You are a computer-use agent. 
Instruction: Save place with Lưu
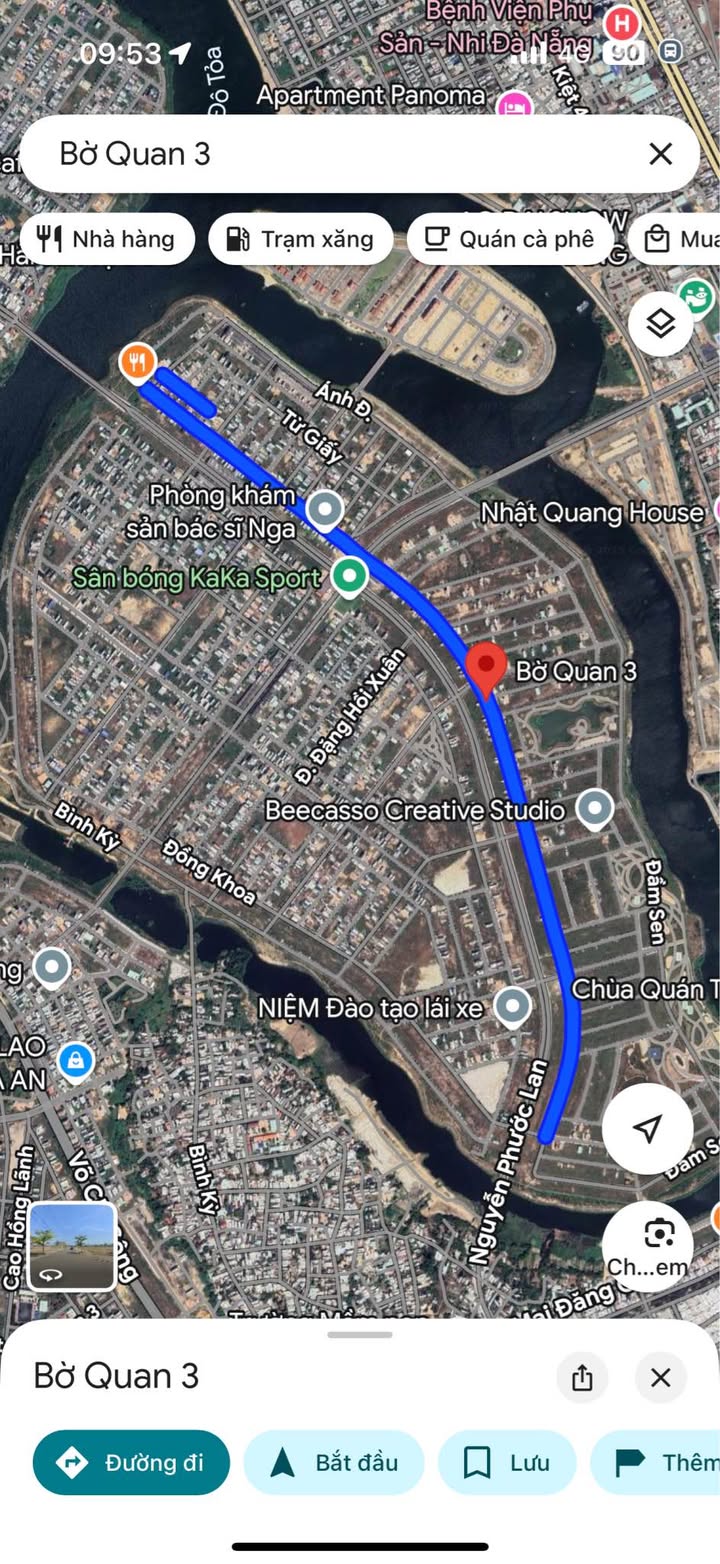507,1462
